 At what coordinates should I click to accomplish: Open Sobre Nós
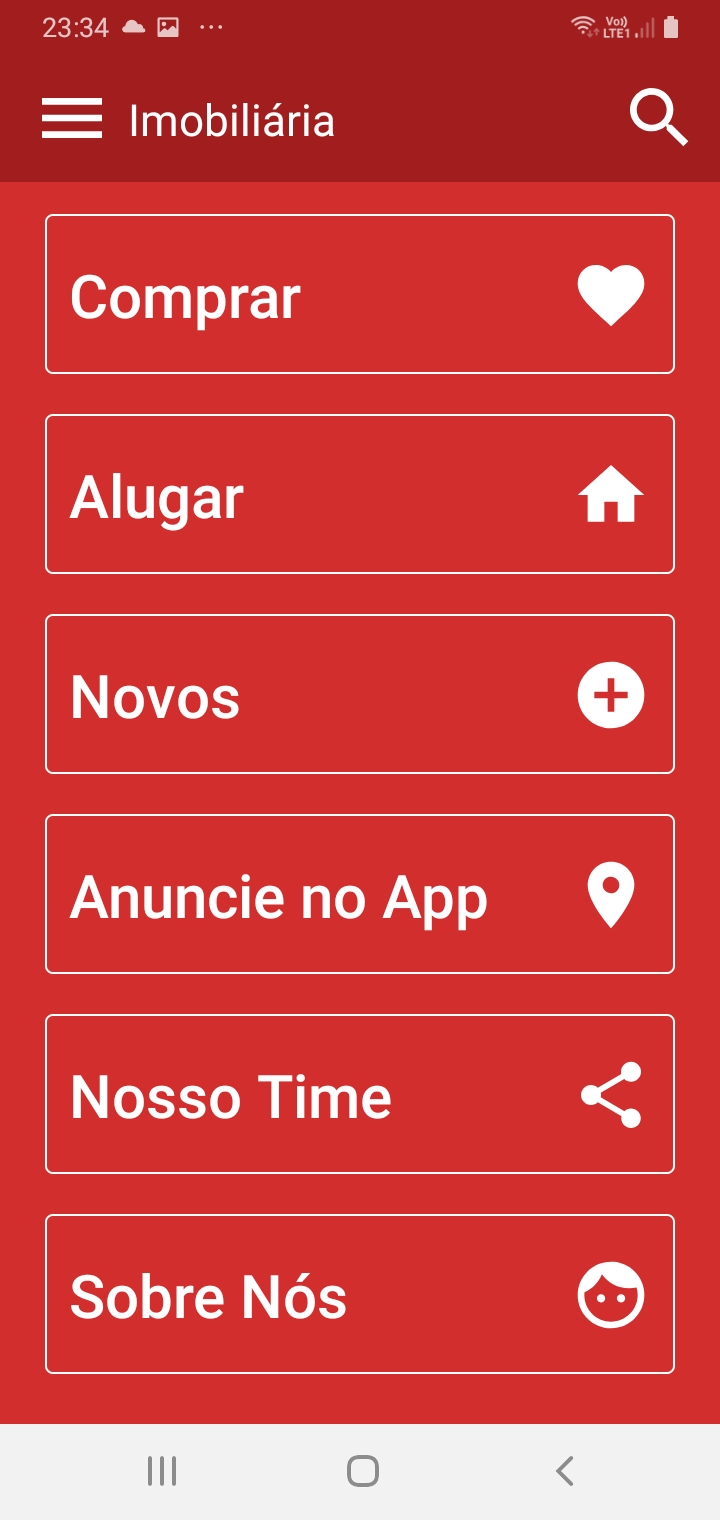tap(360, 1294)
